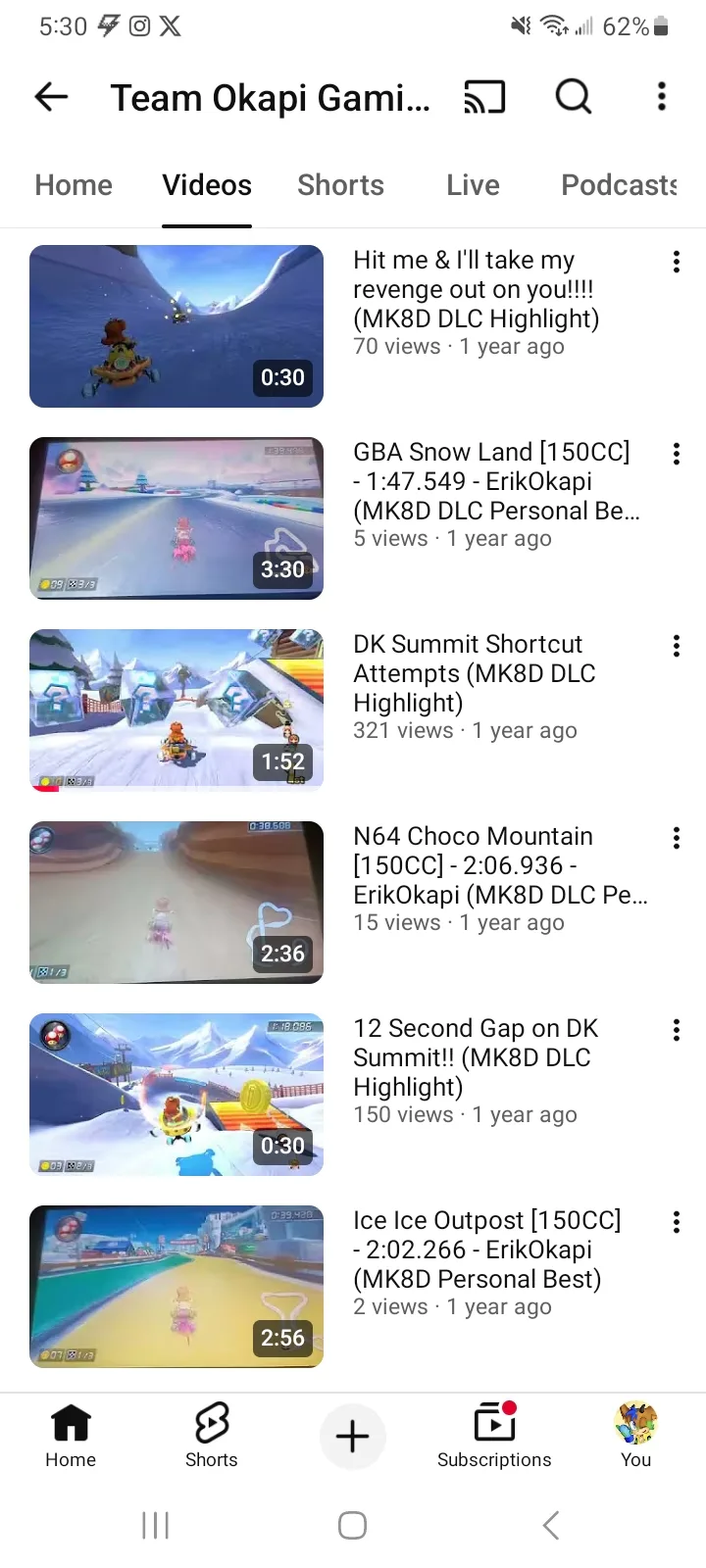Open the You profile tab
Screen dimensions: 706x1568
tap(635, 1435)
